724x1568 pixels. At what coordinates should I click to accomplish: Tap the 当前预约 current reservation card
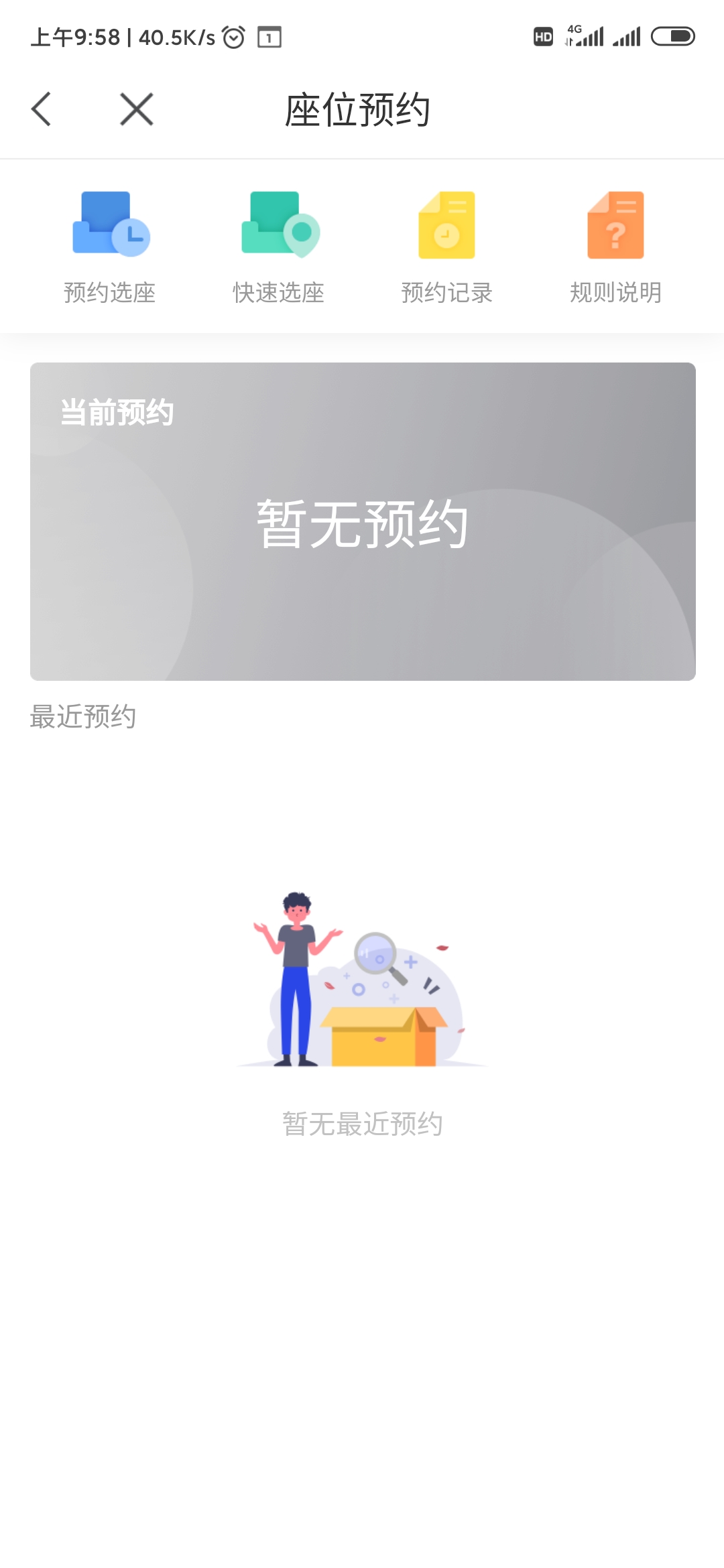[x=363, y=521]
